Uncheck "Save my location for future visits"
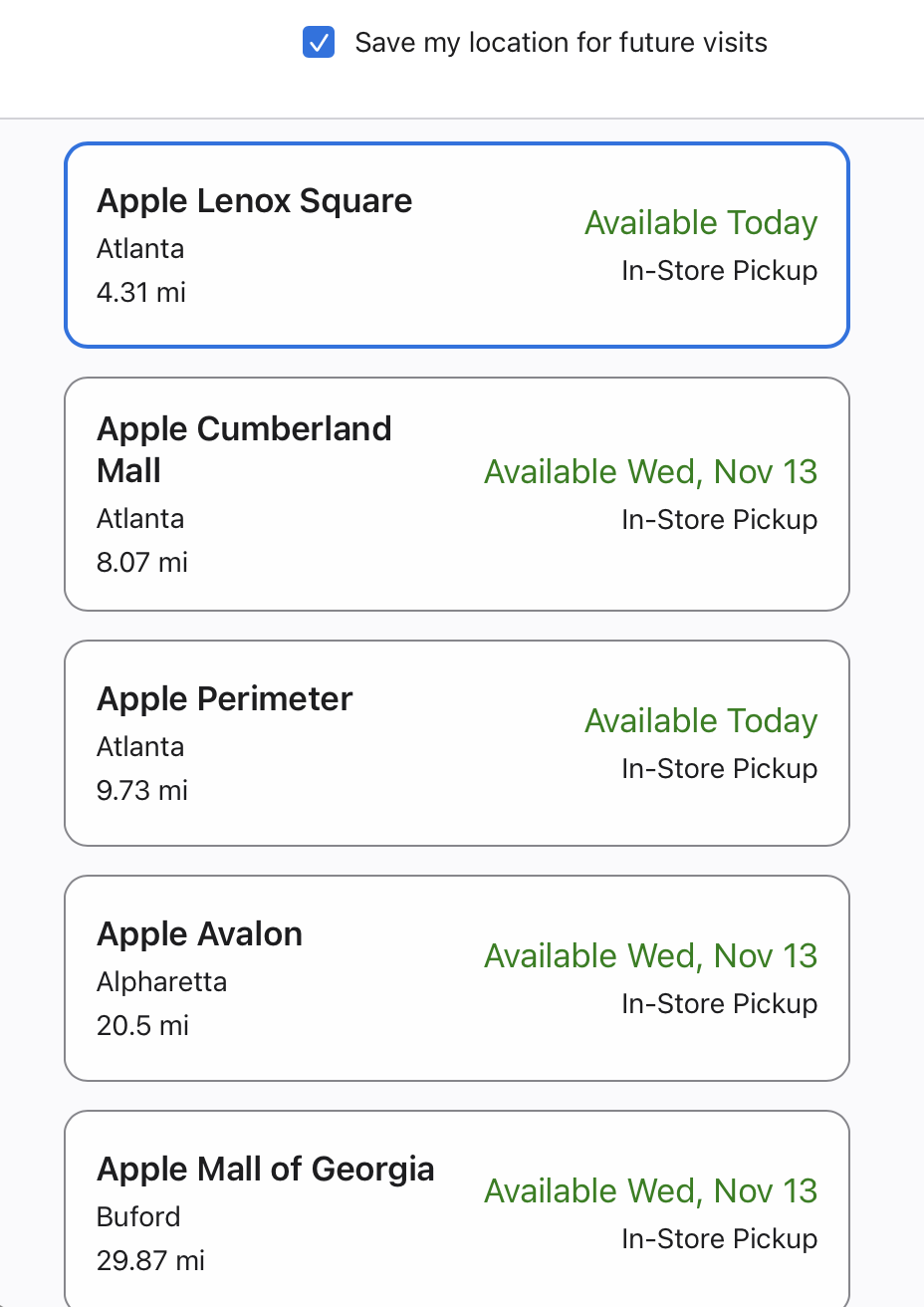This screenshot has height=1307, width=924. (318, 43)
